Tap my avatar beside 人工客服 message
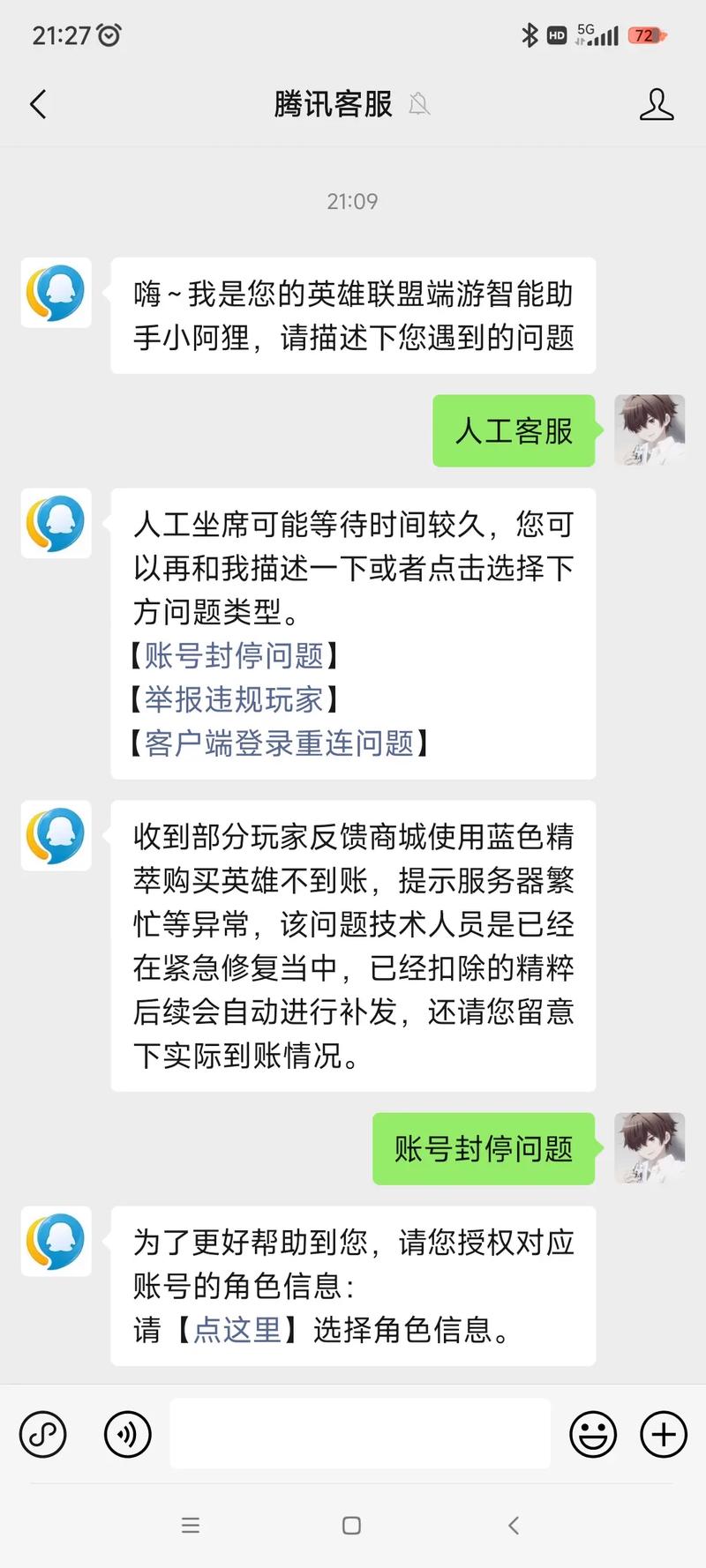The width and height of the screenshot is (706, 1568). (x=650, y=430)
